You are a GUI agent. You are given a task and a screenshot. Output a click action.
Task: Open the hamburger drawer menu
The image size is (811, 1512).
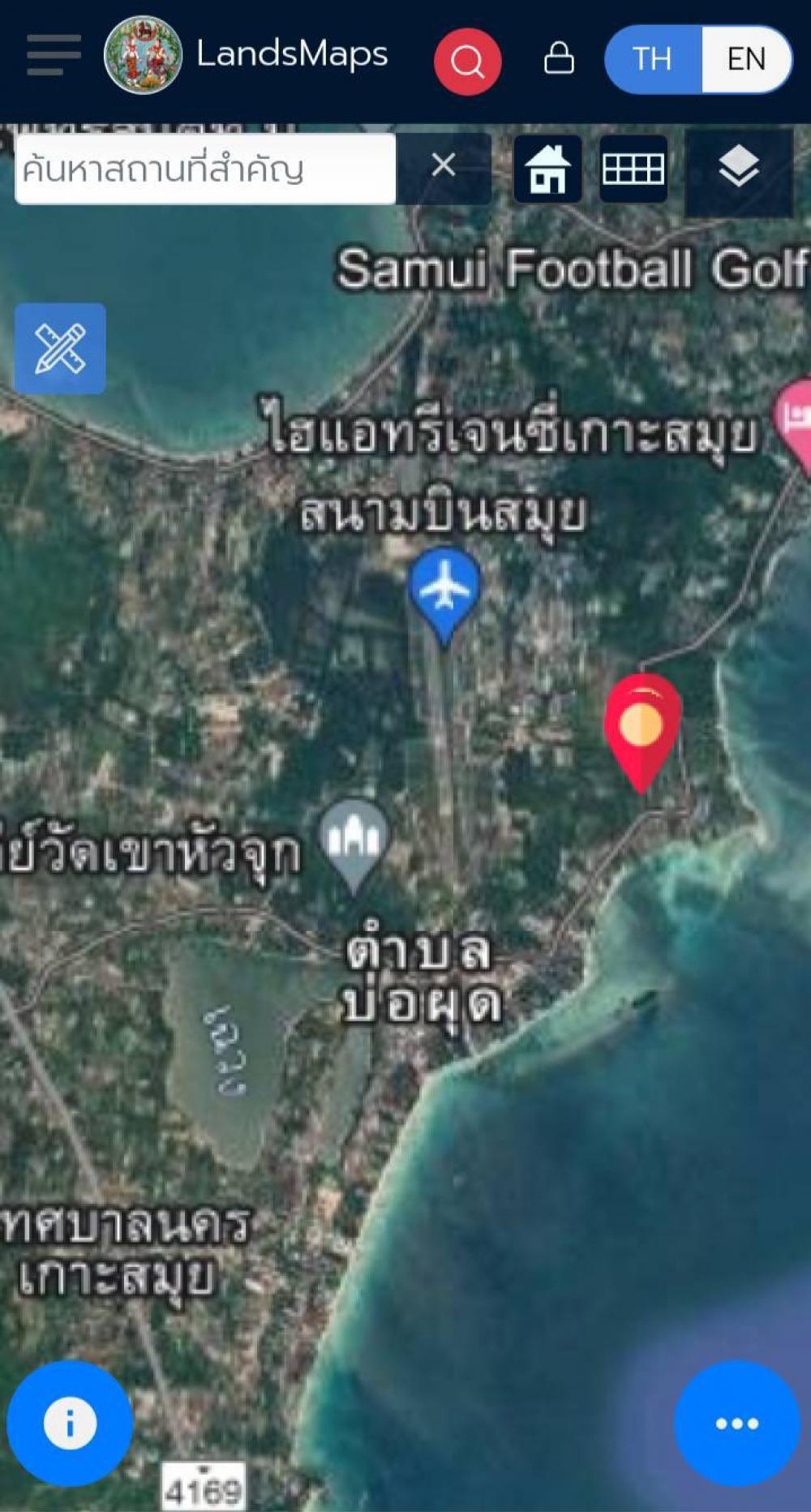point(54,55)
